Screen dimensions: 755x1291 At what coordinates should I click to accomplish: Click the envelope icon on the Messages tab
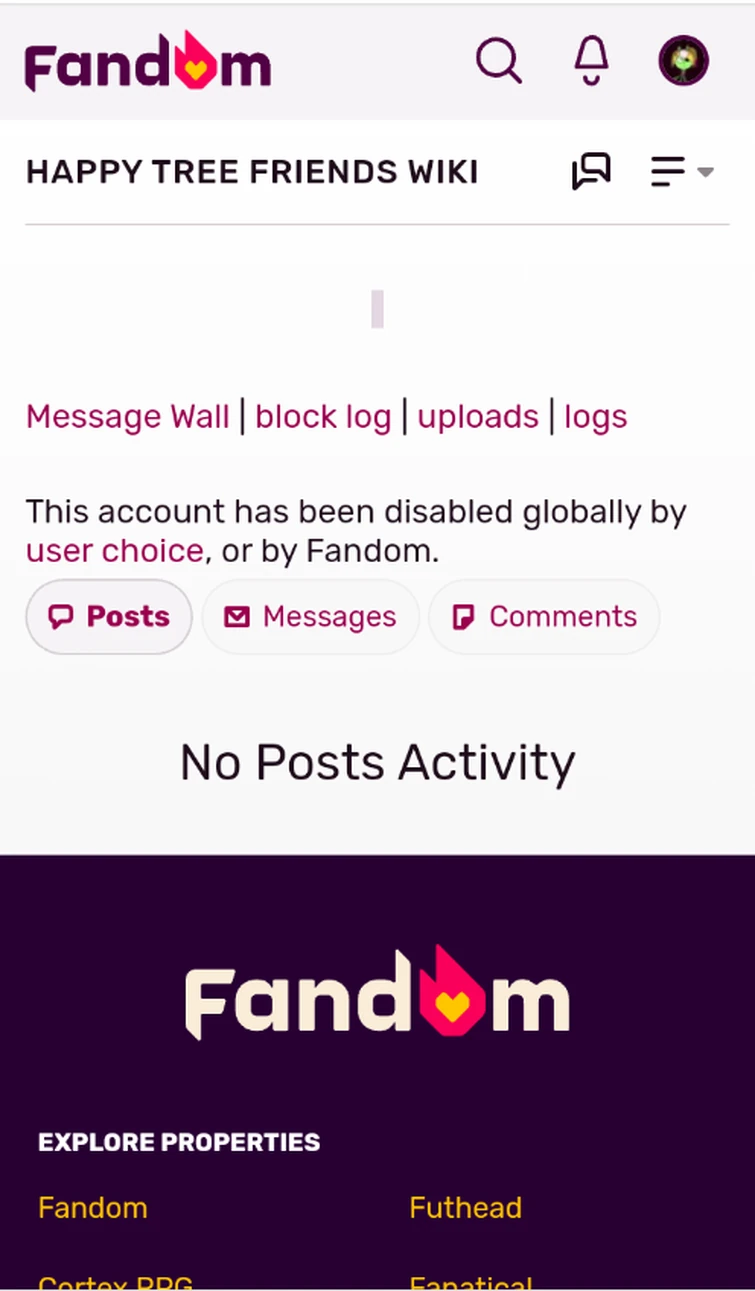(237, 616)
